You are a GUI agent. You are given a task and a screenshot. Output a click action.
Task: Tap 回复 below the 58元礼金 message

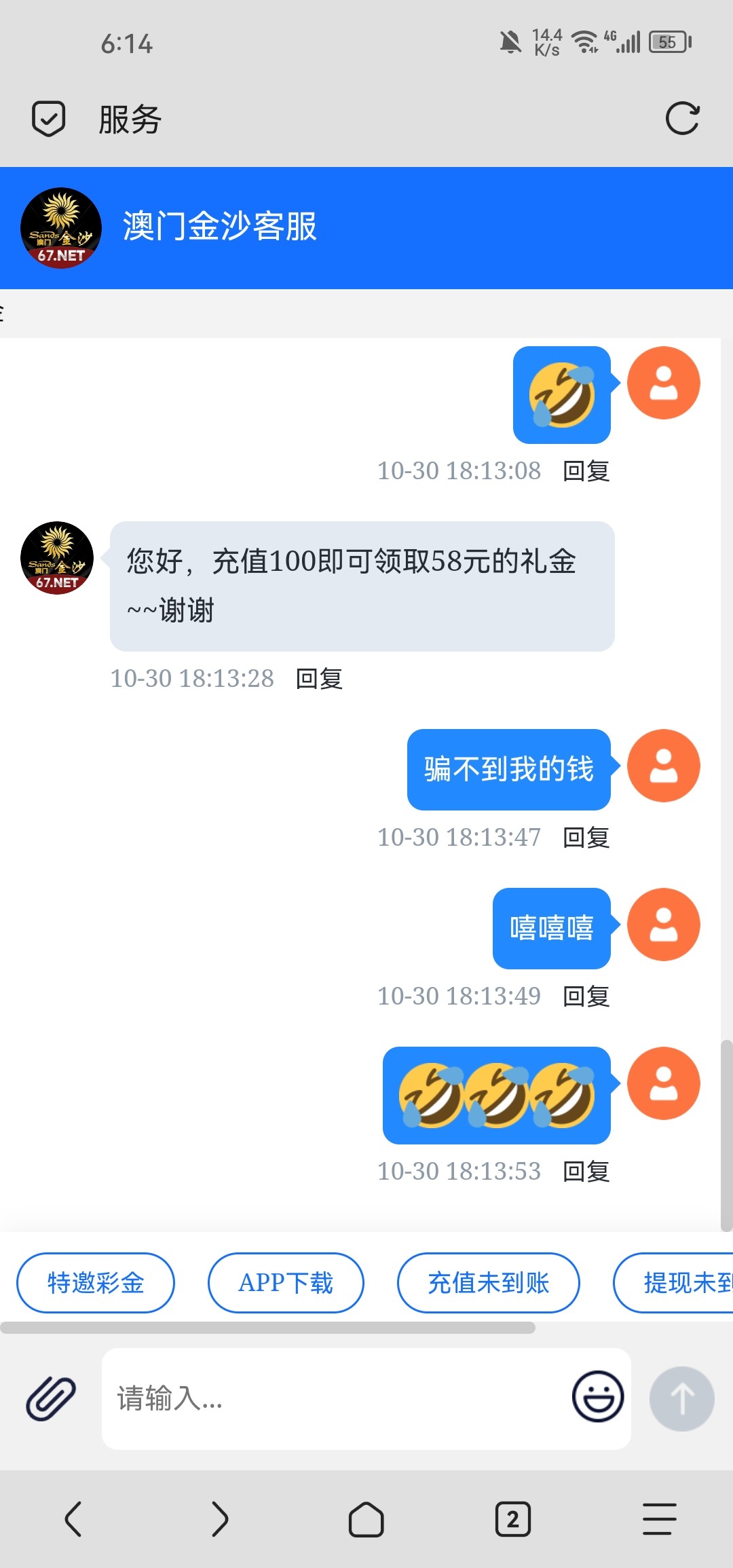[318, 678]
